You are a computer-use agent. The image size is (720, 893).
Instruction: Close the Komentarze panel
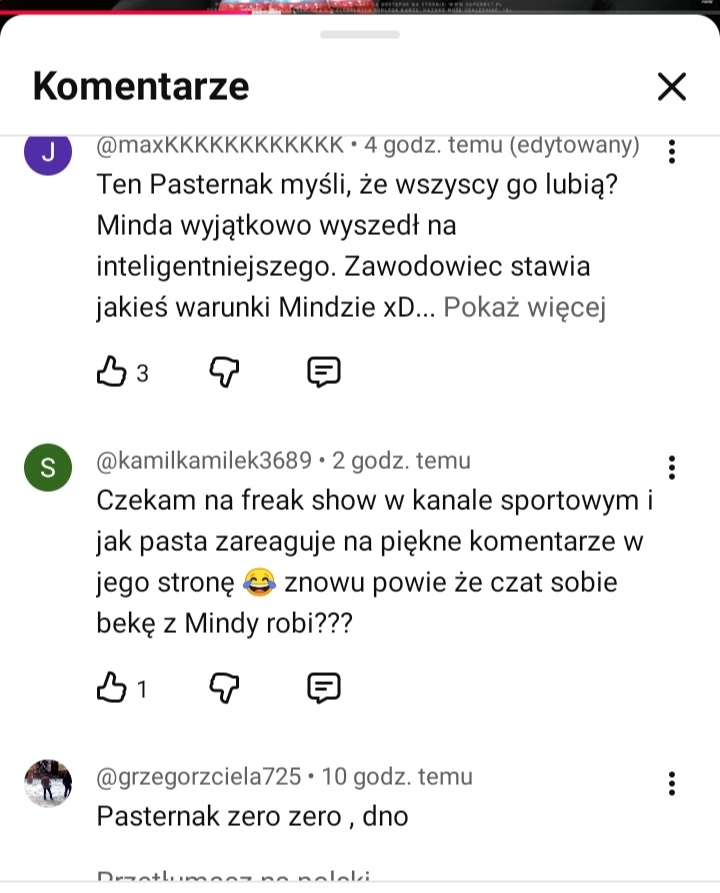coord(672,87)
